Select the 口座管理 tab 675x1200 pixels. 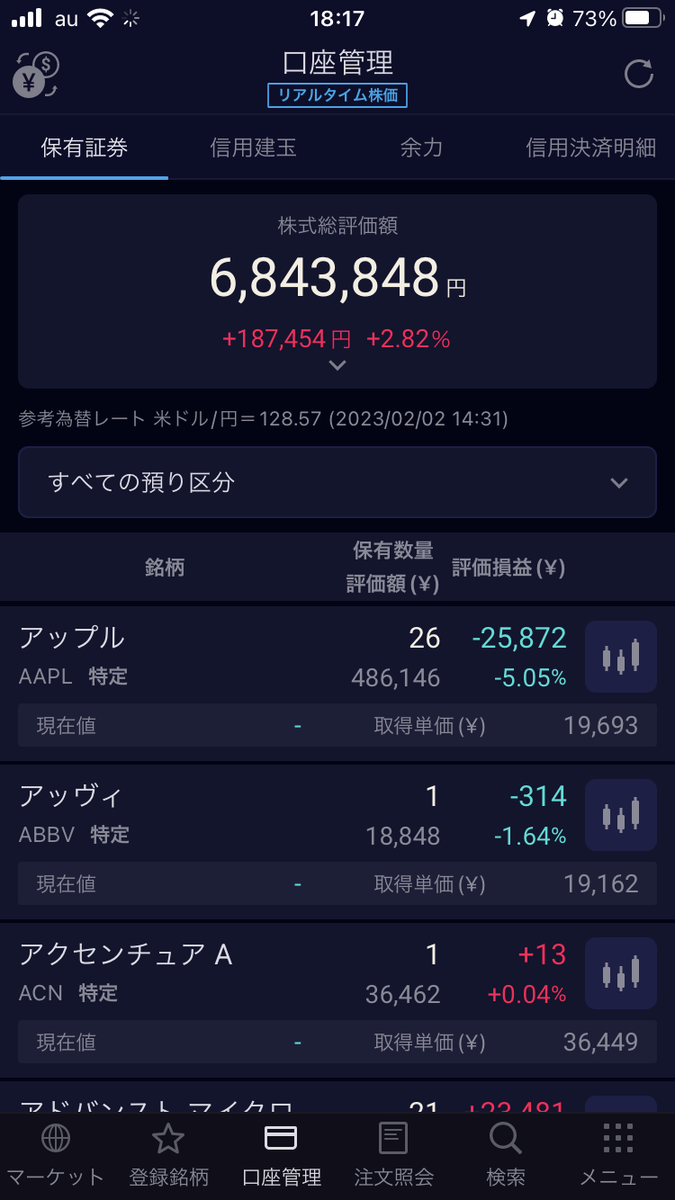(281, 1154)
